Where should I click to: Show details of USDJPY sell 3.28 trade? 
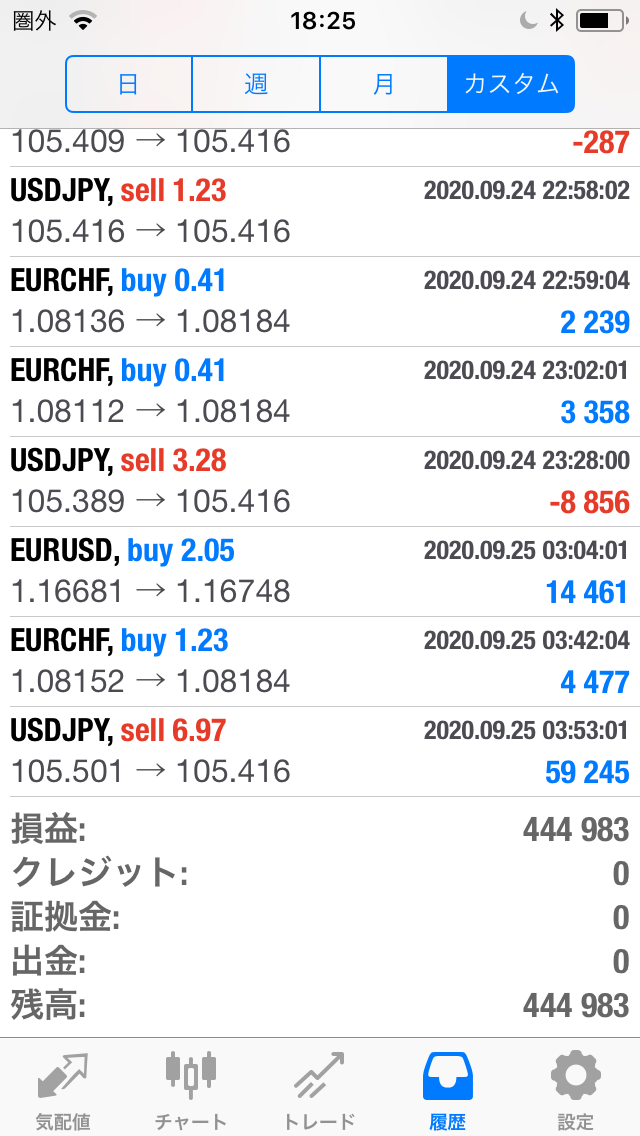tap(320, 481)
